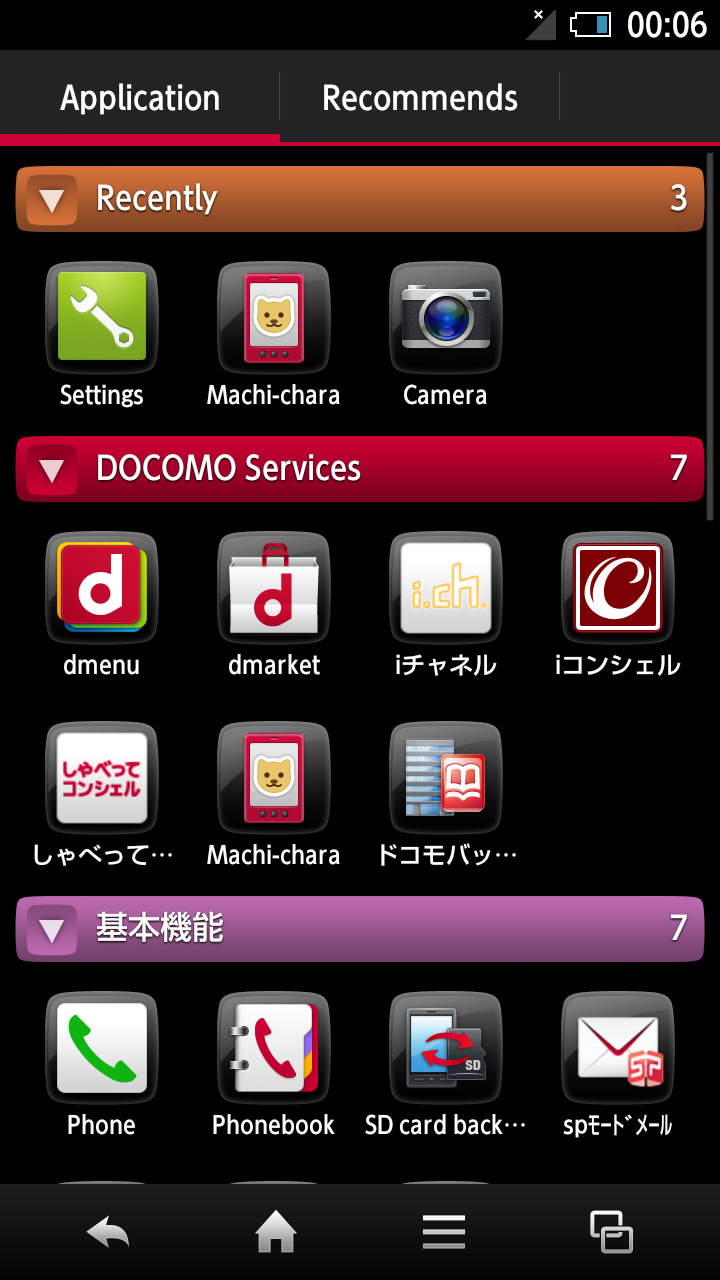Collapse the Recently section
720x1280 pixels.
pyautogui.click(x=52, y=200)
